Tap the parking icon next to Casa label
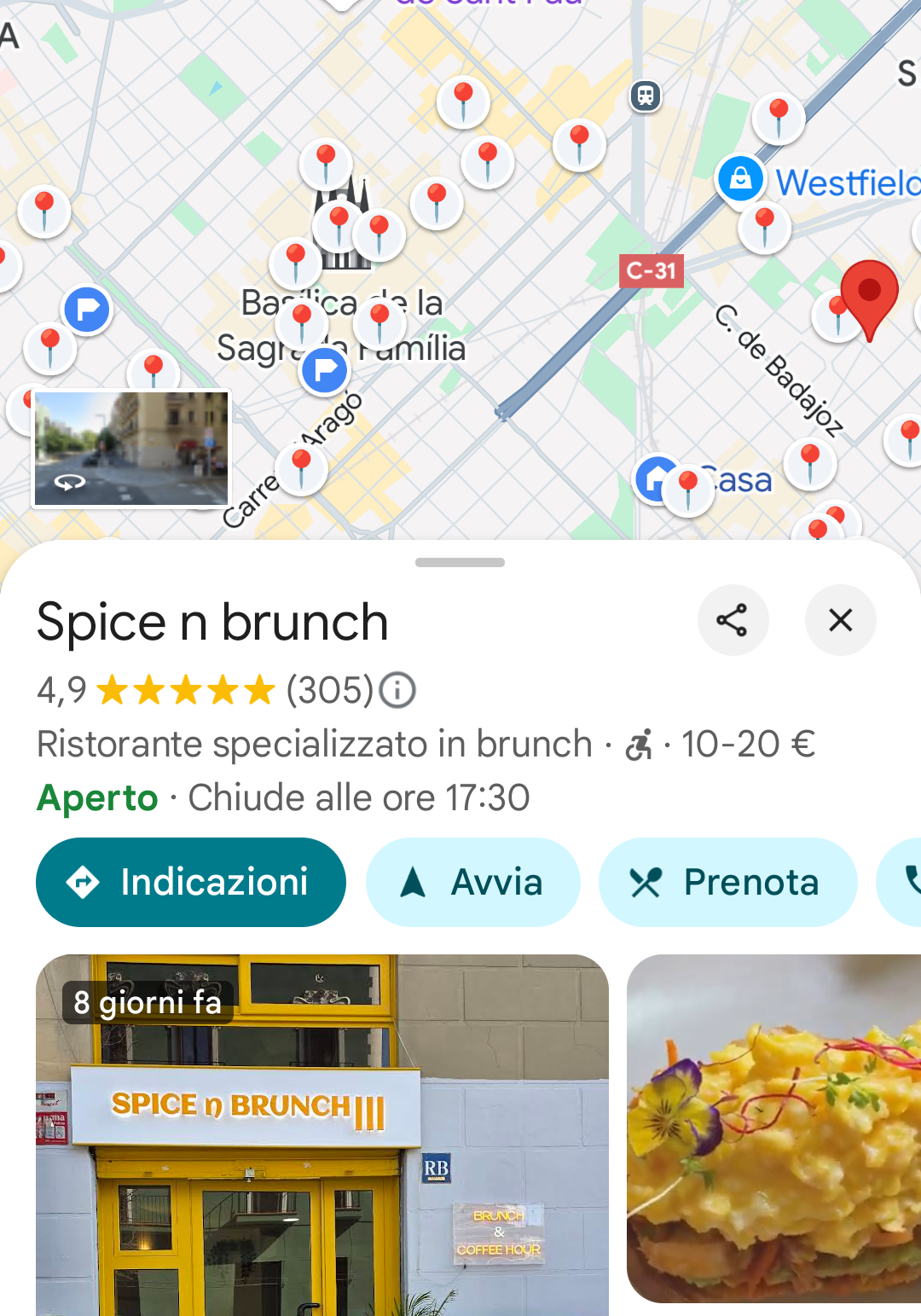This screenshot has height=1316, width=921. 655,479
